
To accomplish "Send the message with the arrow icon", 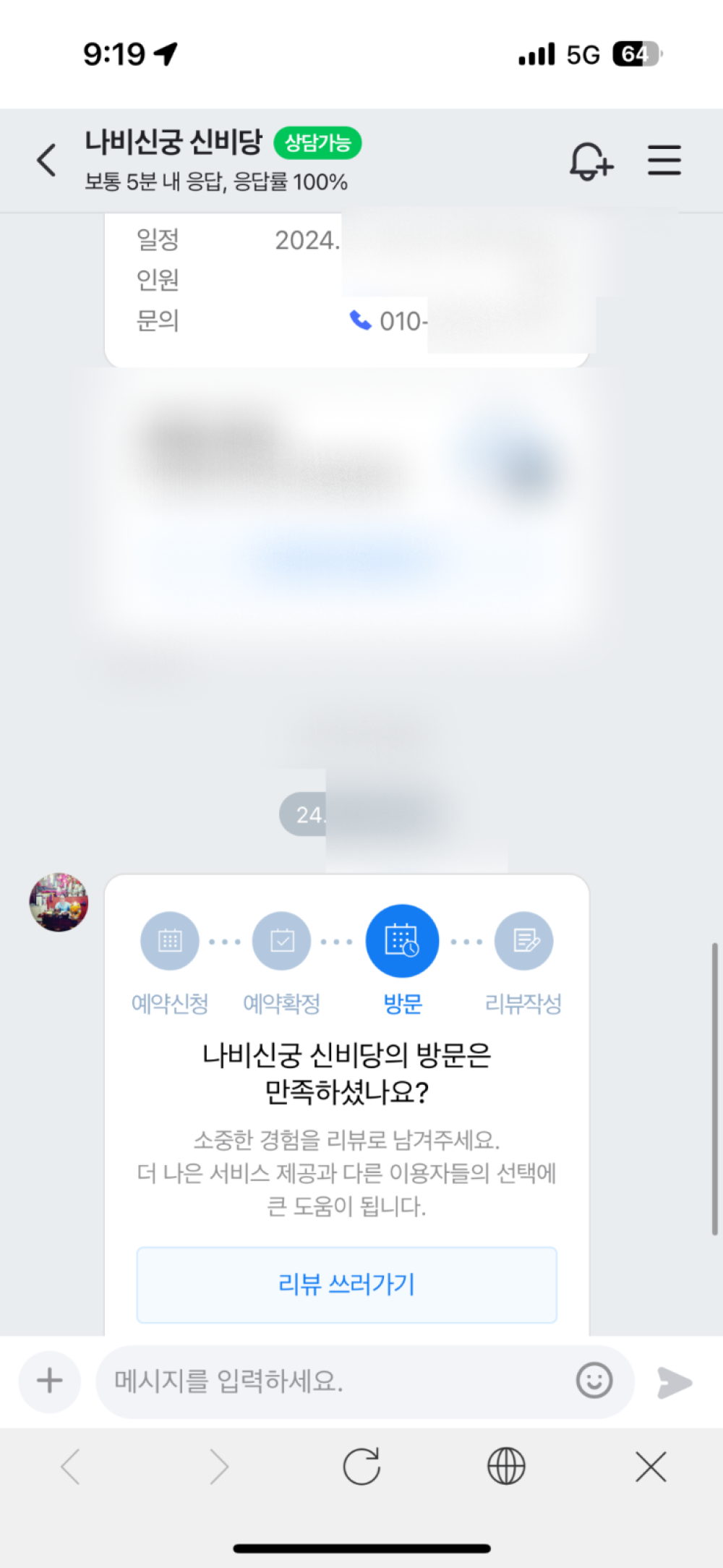I will click(675, 1382).
